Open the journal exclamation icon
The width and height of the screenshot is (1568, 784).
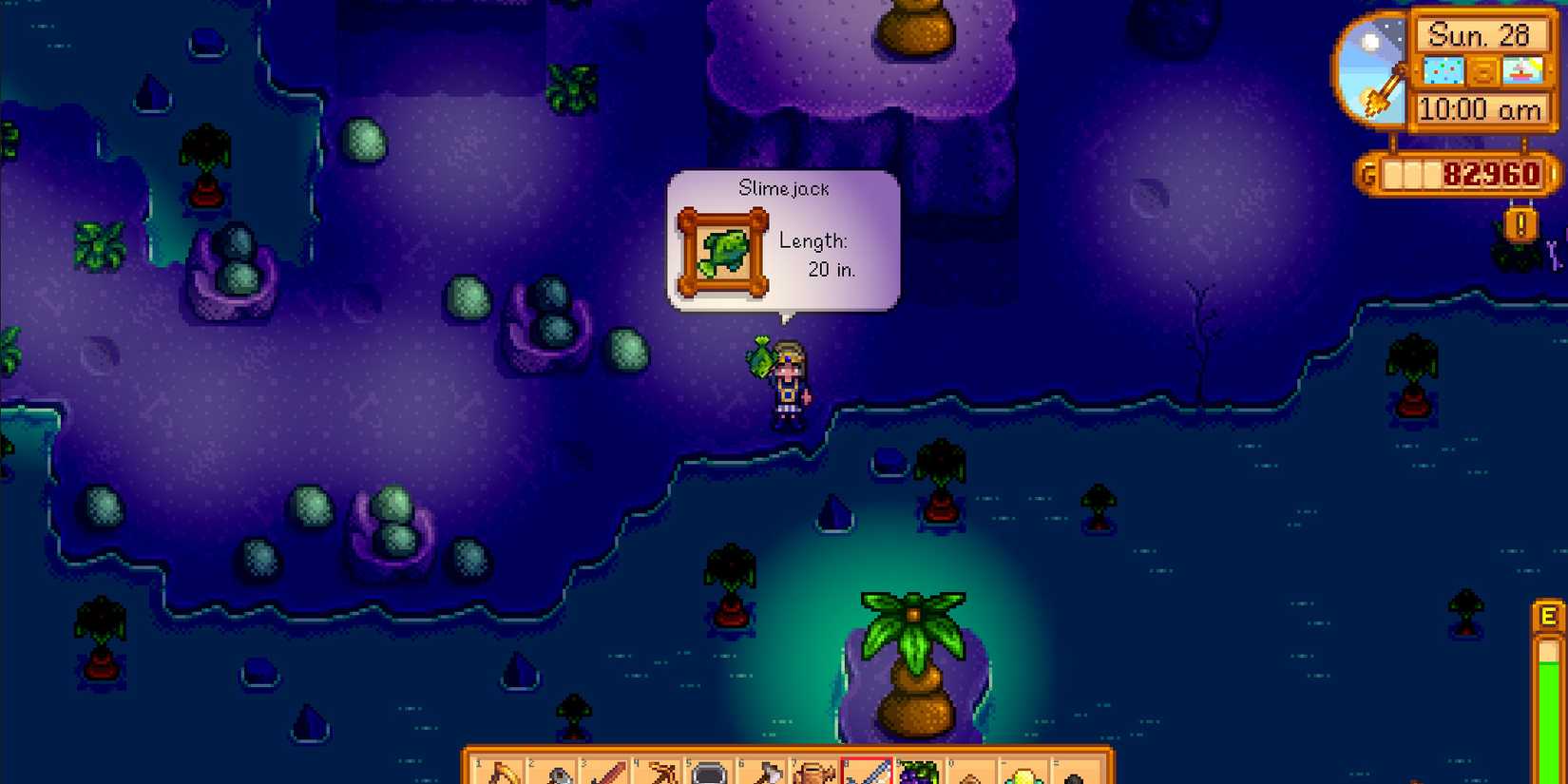click(1520, 225)
